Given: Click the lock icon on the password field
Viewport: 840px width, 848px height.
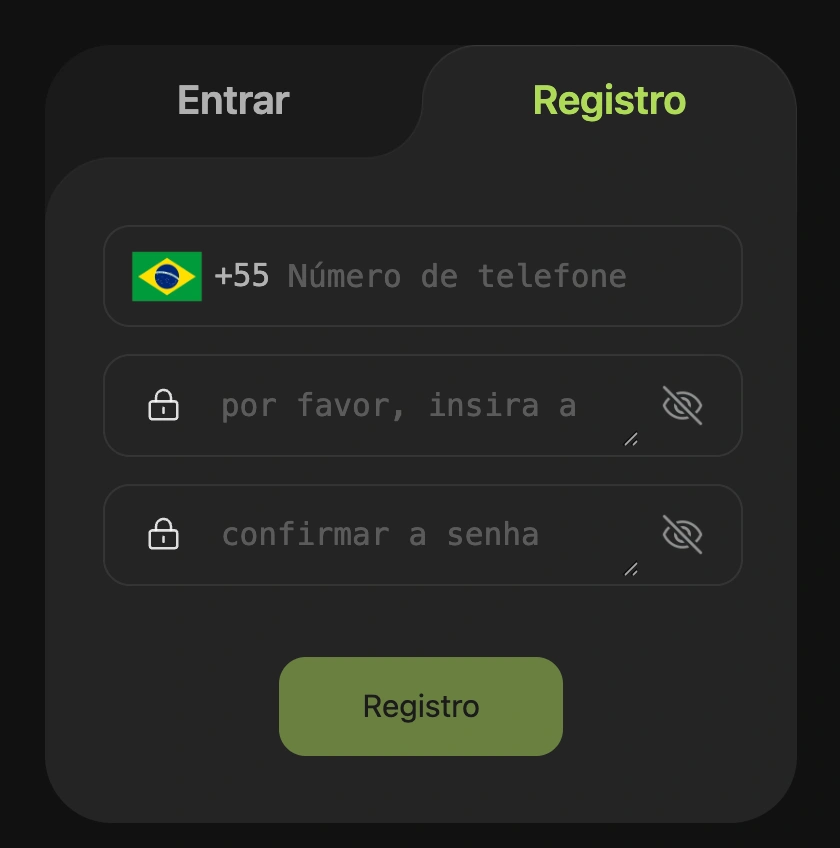Looking at the screenshot, I should click(163, 406).
